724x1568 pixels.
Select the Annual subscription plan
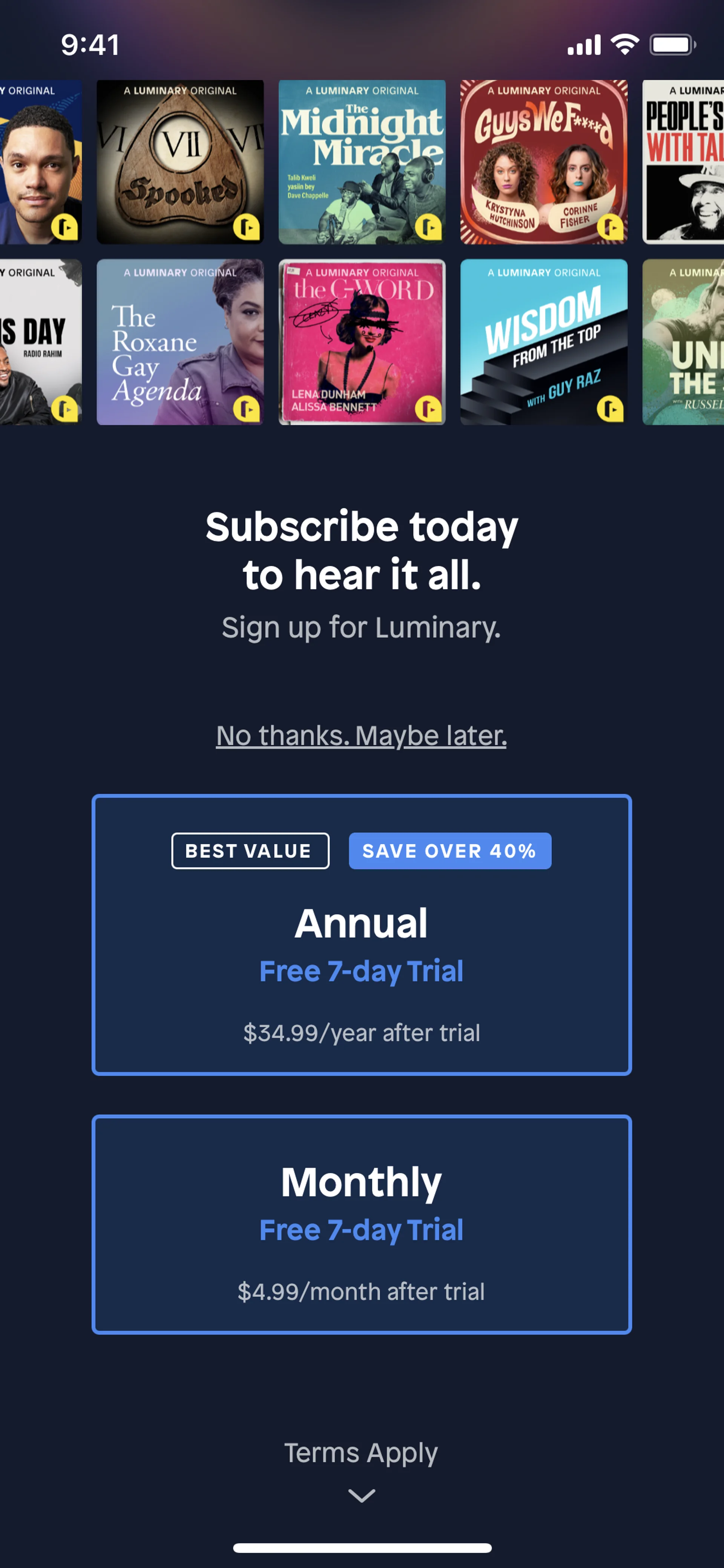tap(361, 934)
